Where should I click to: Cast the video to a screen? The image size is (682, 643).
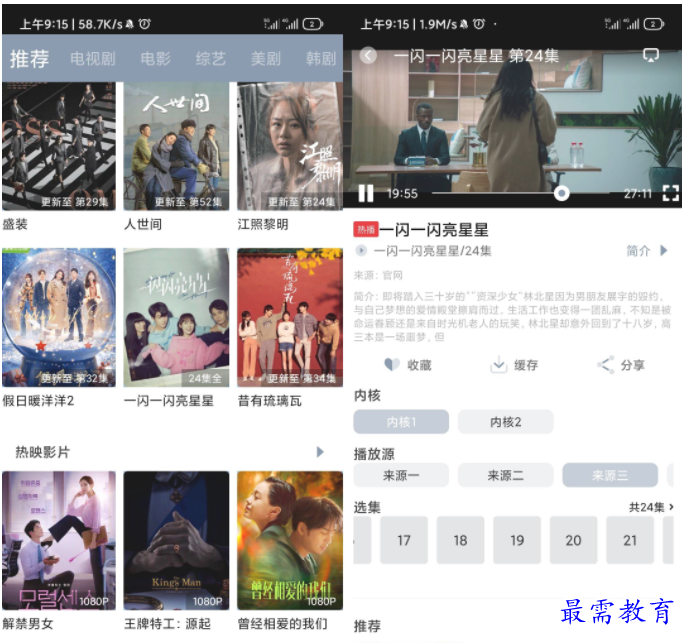(652, 56)
